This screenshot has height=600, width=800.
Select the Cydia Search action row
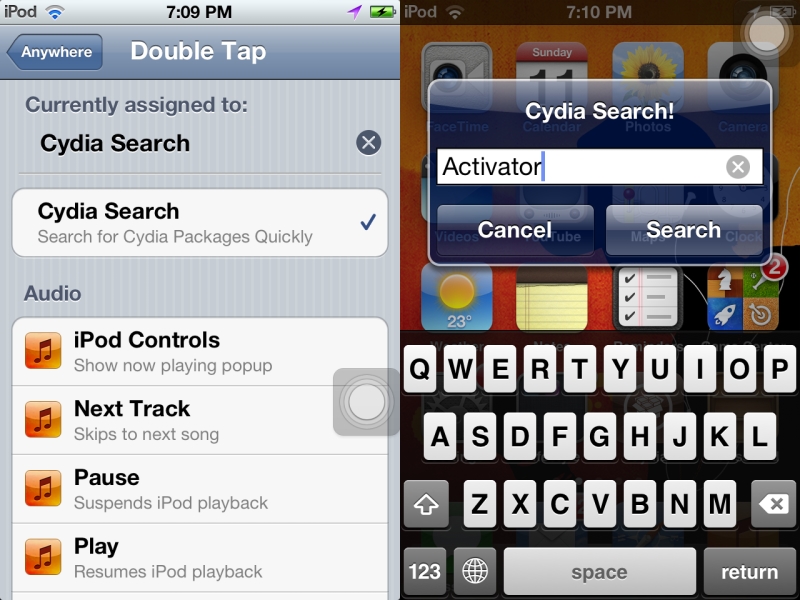click(x=199, y=223)
